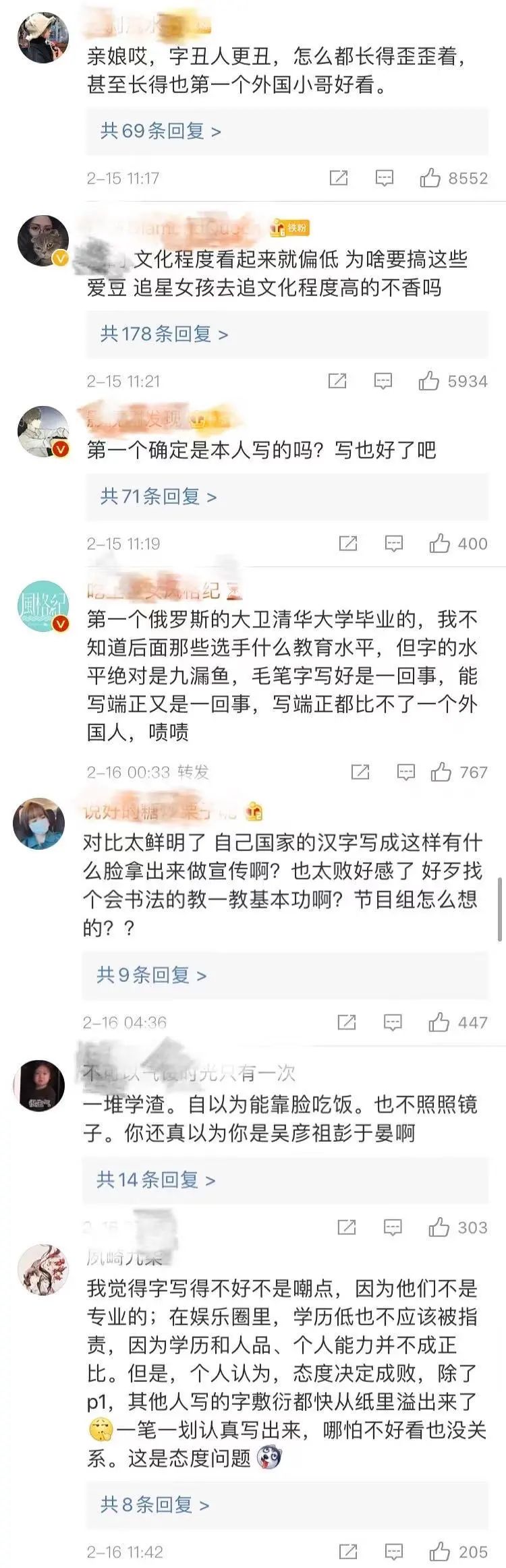Image resolution: width=506 pixels, height=1568 pixels.
Task: Reply to the comment posted 2-15 11:21
Action: 383,381
